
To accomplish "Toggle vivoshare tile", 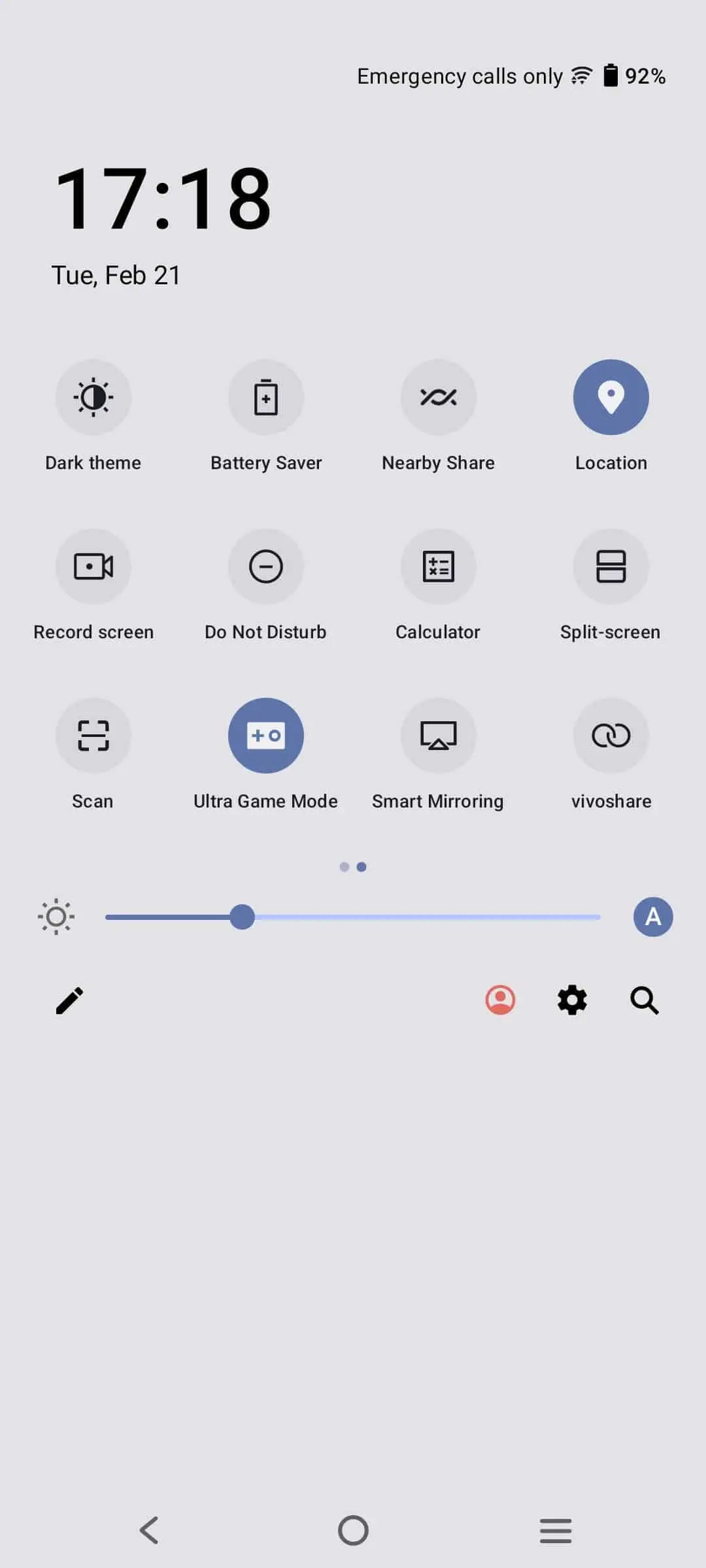I will [611, 736].
